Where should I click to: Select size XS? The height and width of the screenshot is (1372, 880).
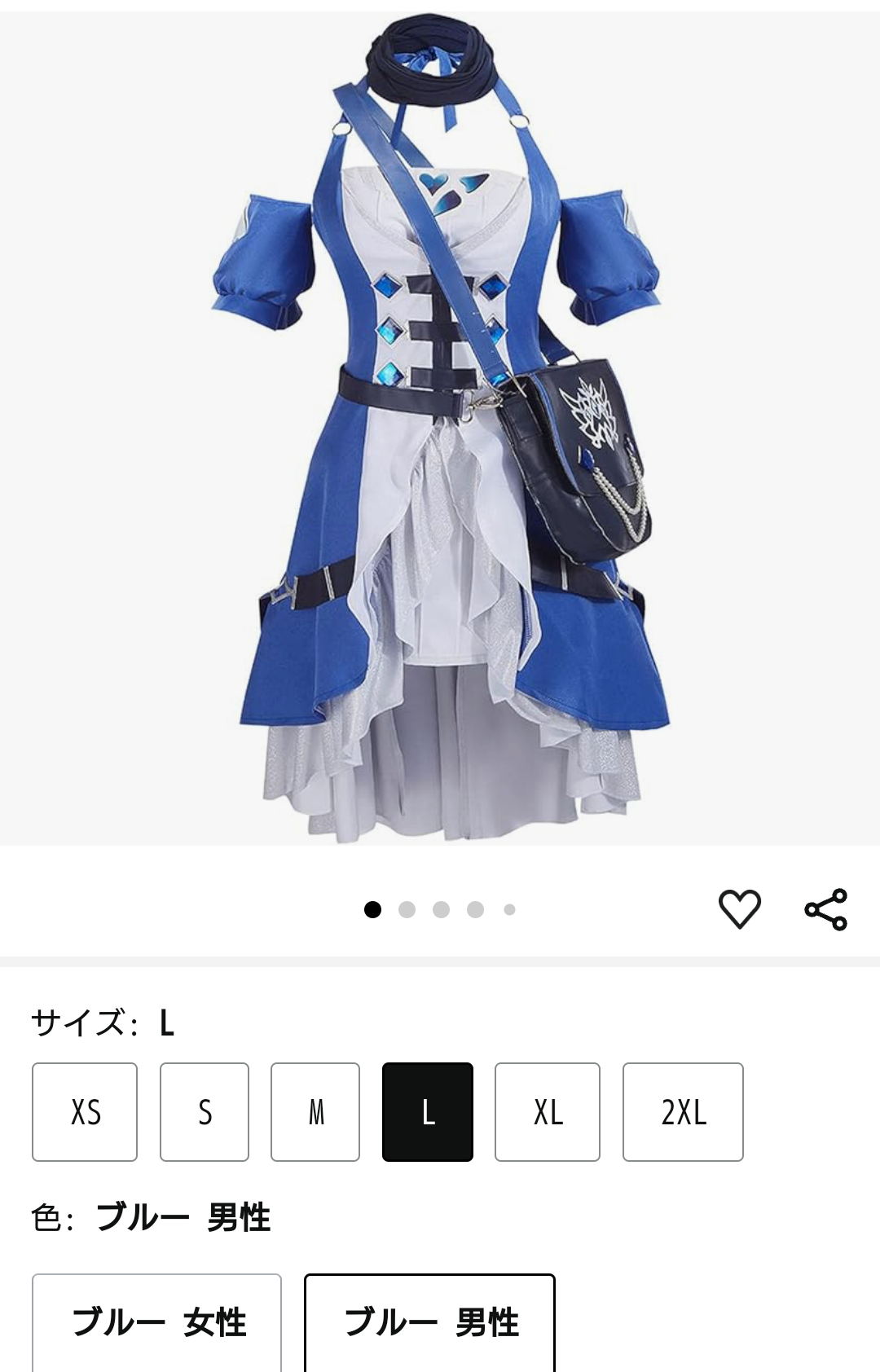[x=85, y=1112]
